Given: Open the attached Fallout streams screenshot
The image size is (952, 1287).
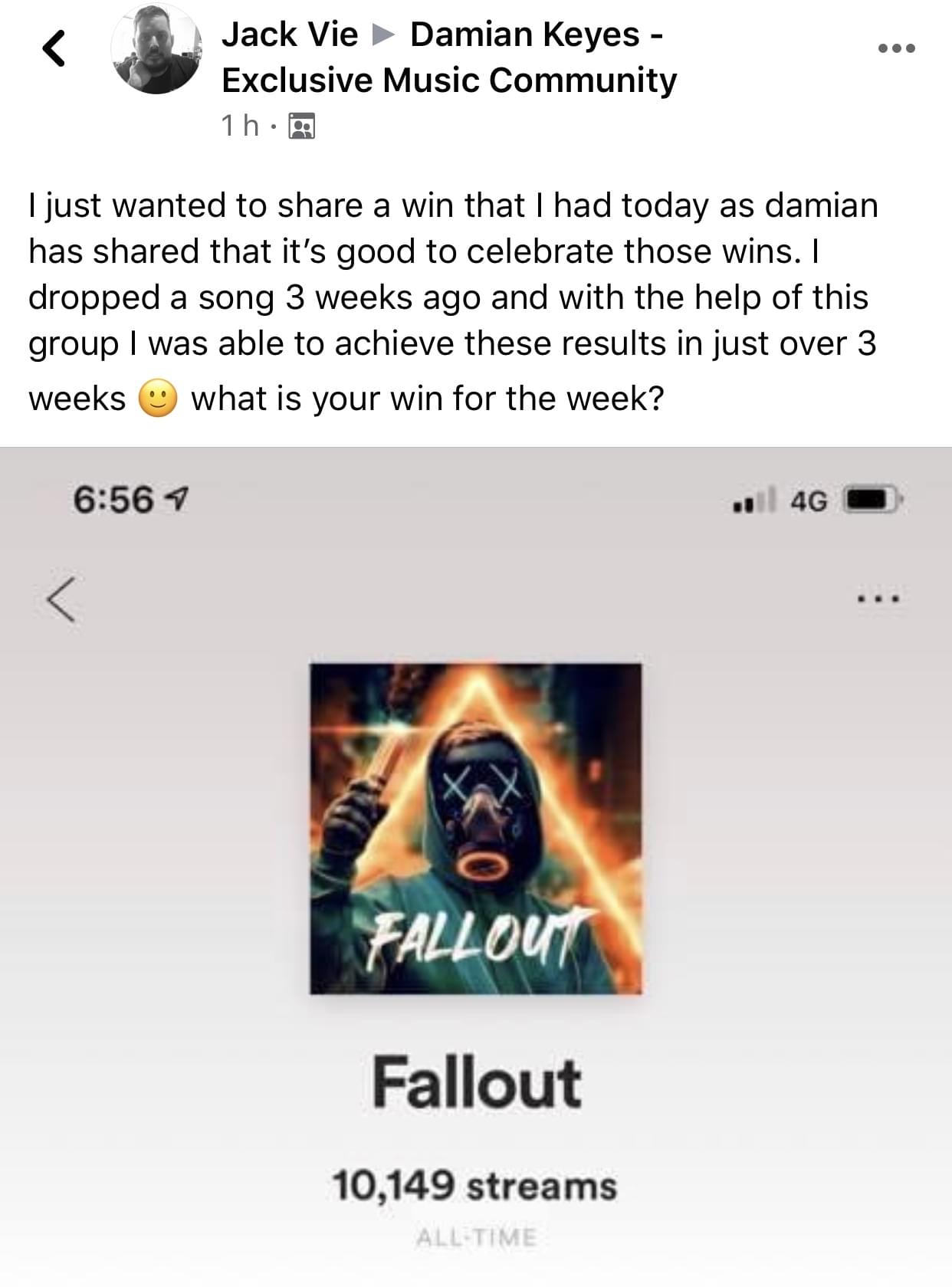Looking at the screenshot, I should (476, 866).
